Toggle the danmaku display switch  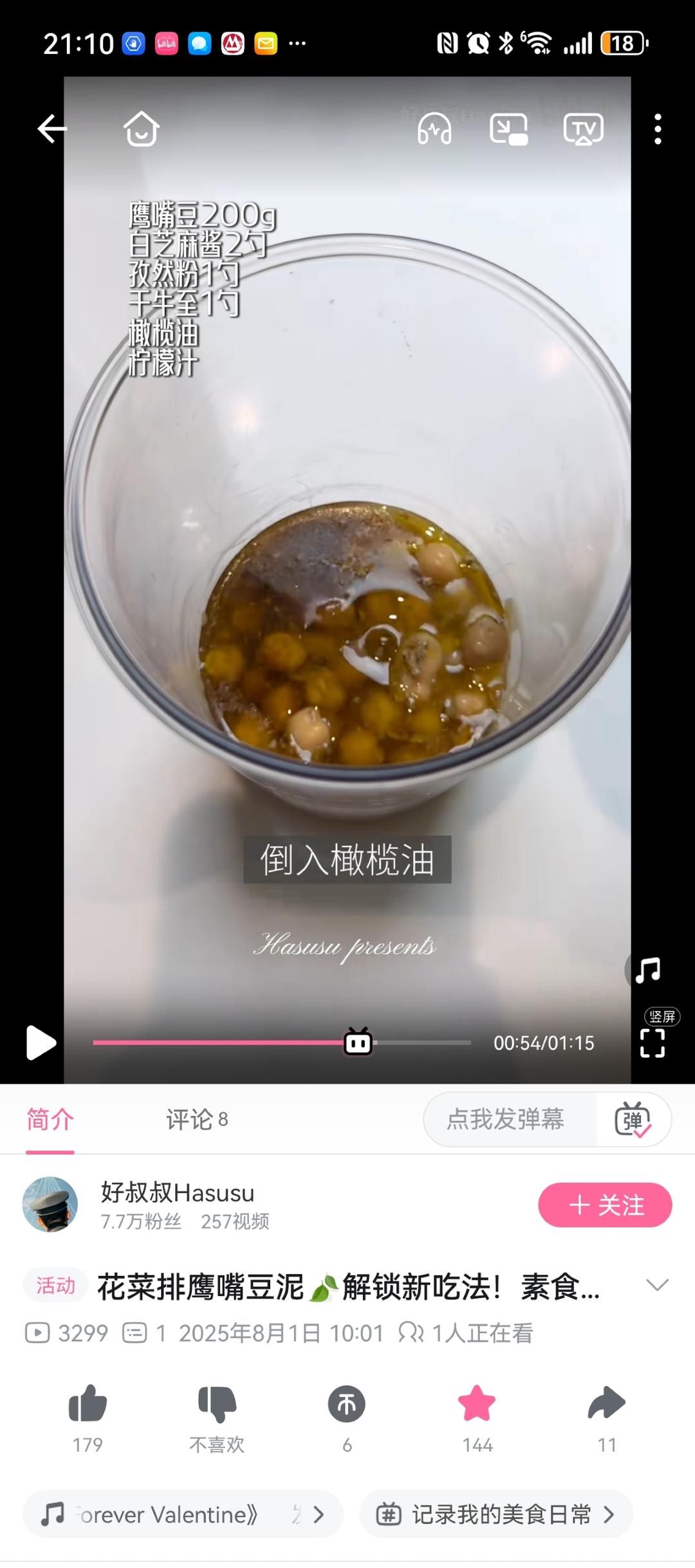click(633, 1120)
